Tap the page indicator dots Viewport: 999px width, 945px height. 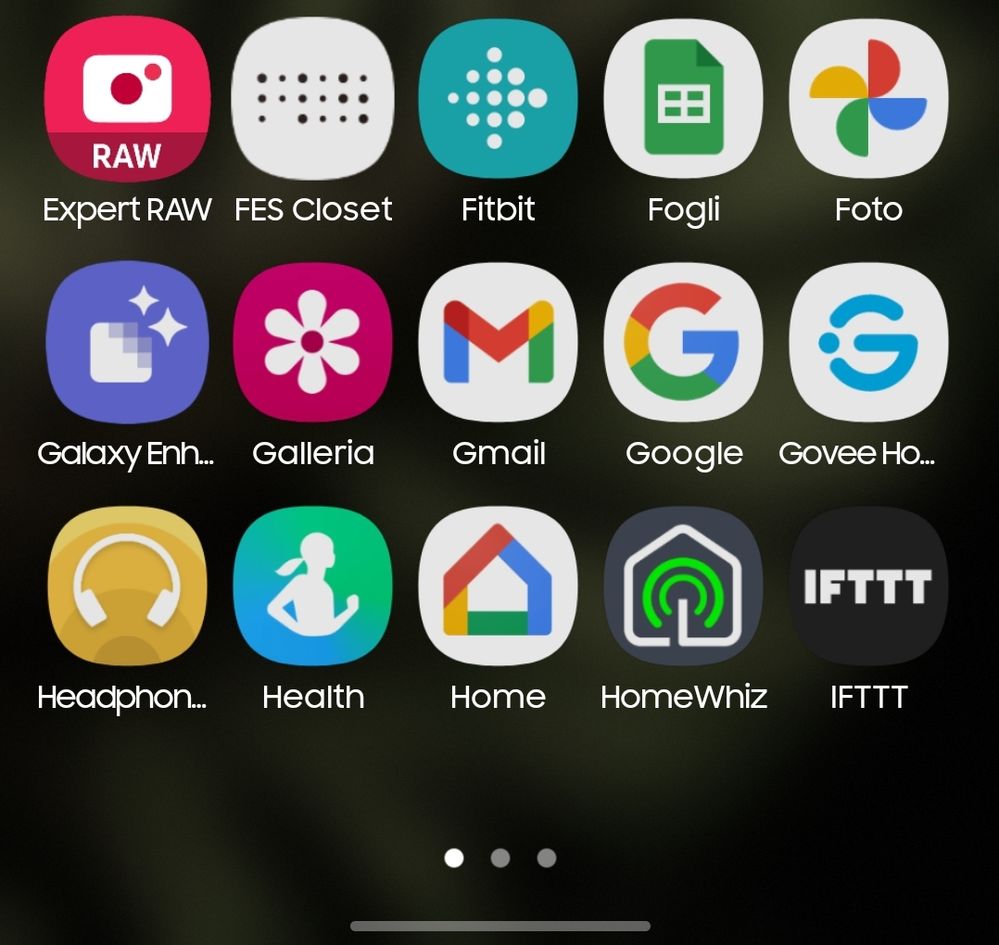500,858
